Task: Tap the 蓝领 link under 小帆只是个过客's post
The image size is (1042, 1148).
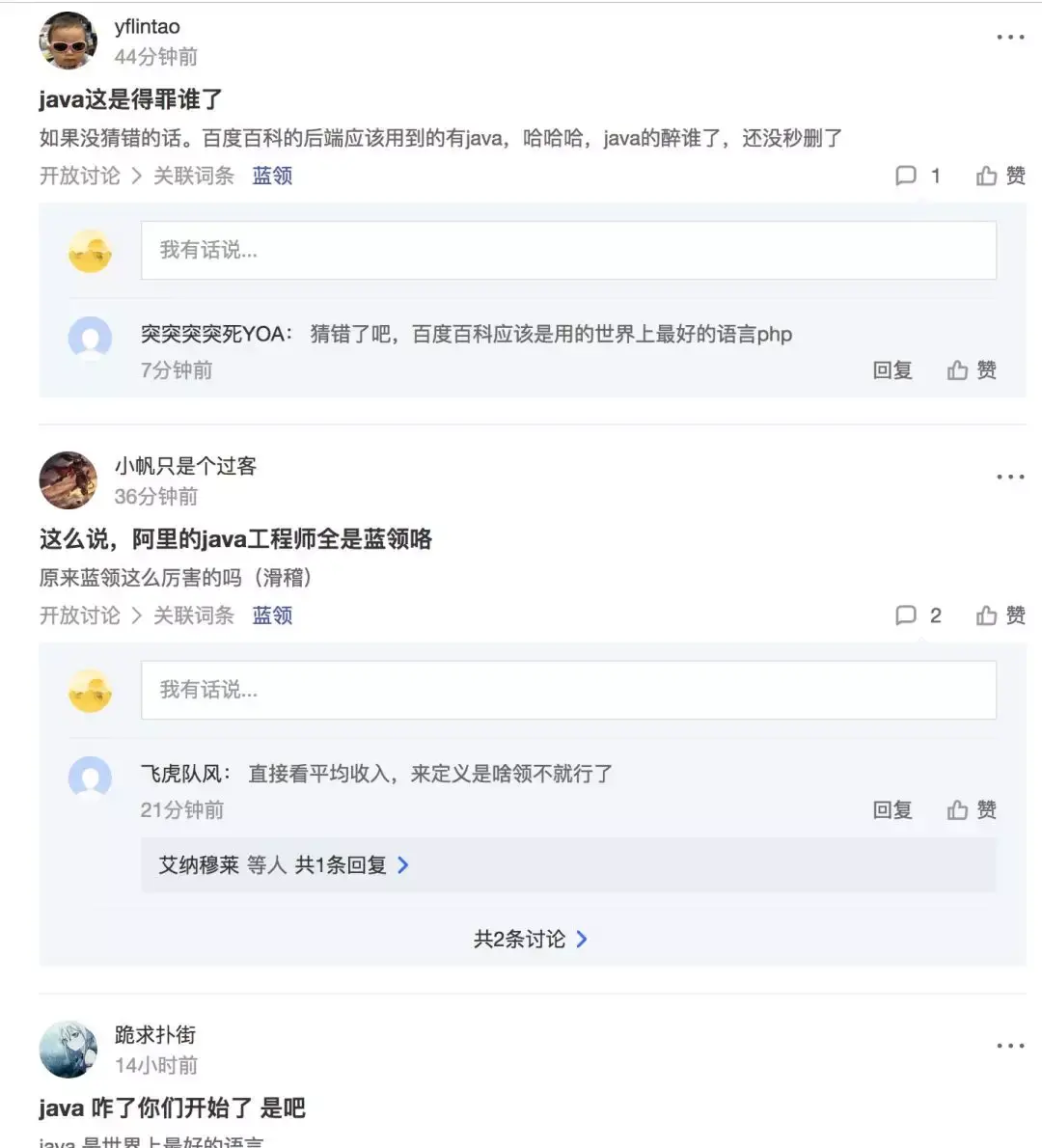Action: tap(272, 615)
